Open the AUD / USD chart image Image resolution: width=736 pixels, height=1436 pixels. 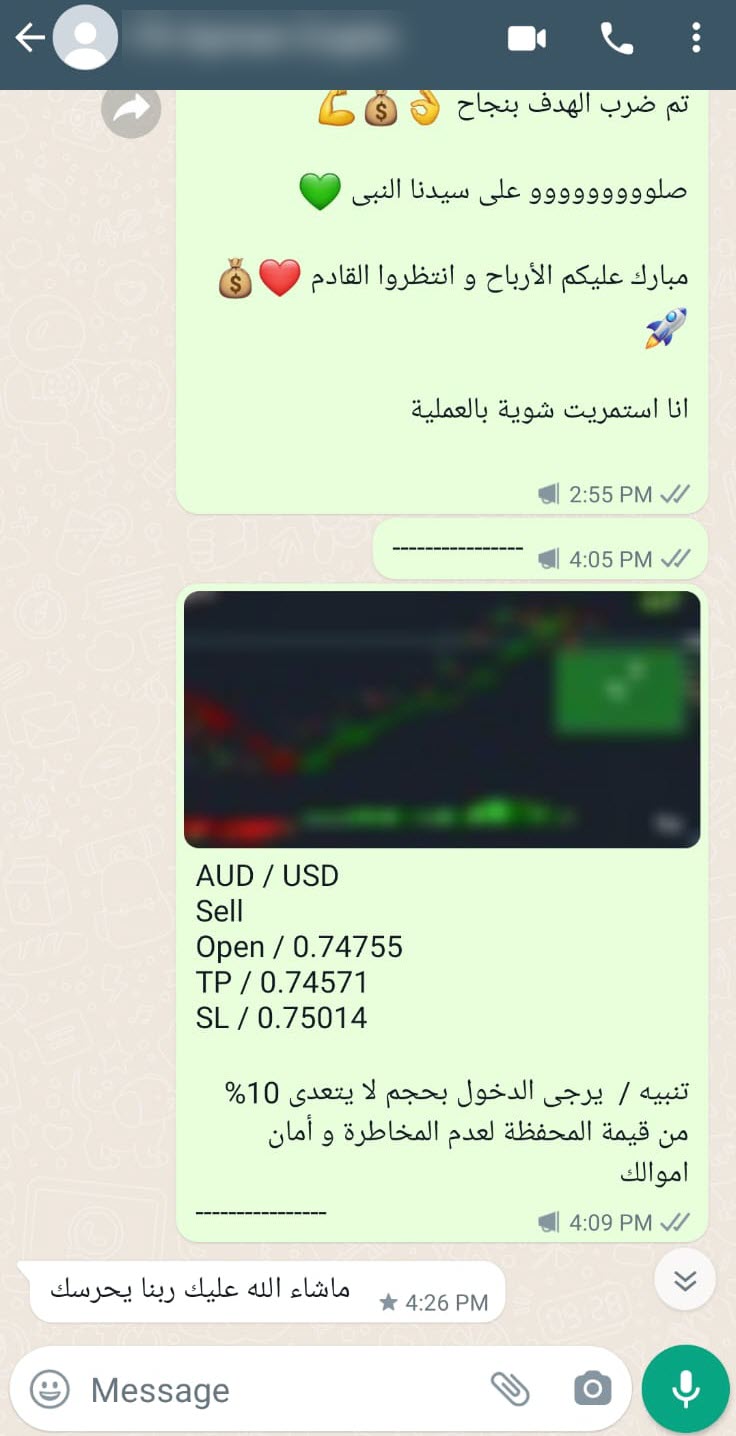[x=442, y=719]
